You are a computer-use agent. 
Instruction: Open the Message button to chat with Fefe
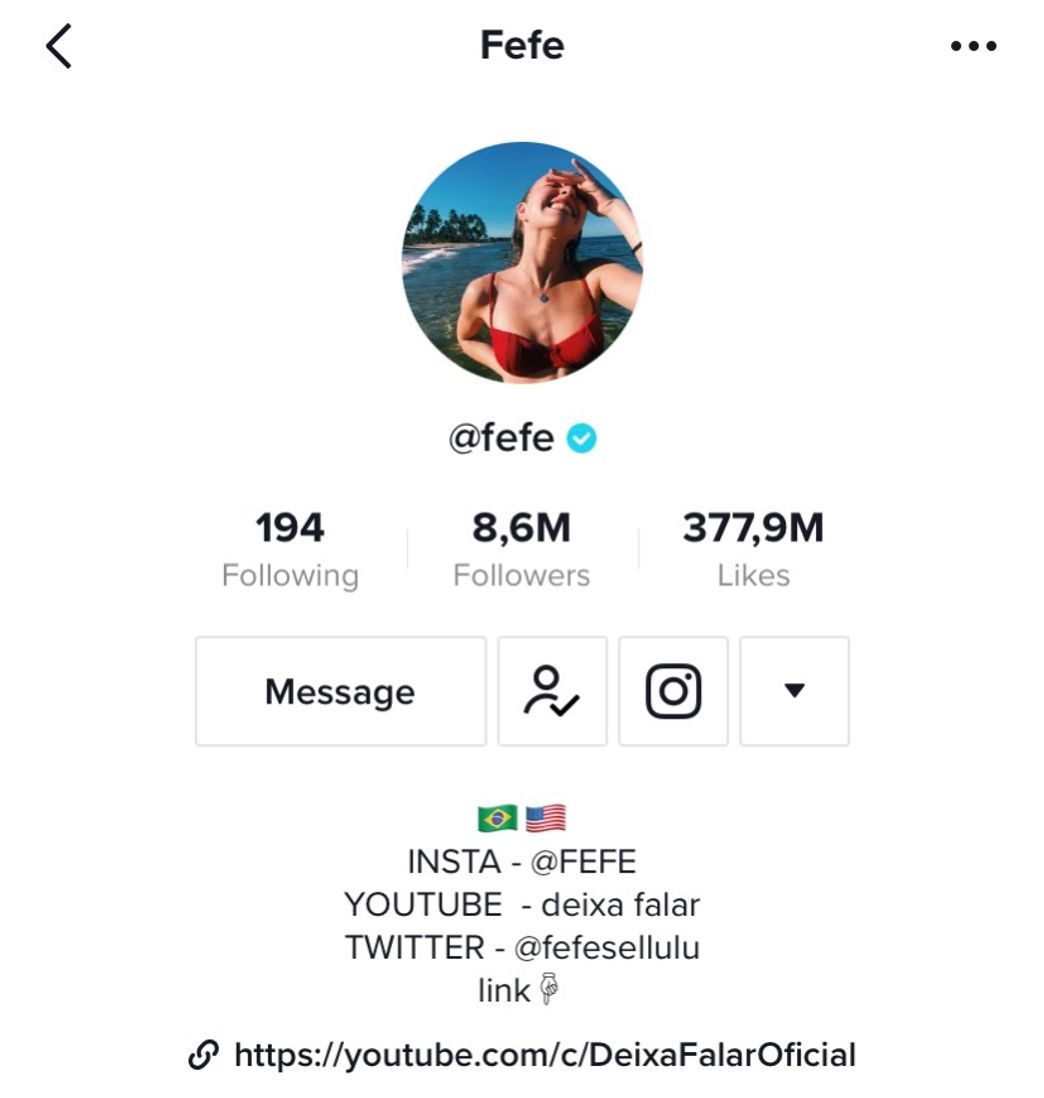[x=340, y=691]
